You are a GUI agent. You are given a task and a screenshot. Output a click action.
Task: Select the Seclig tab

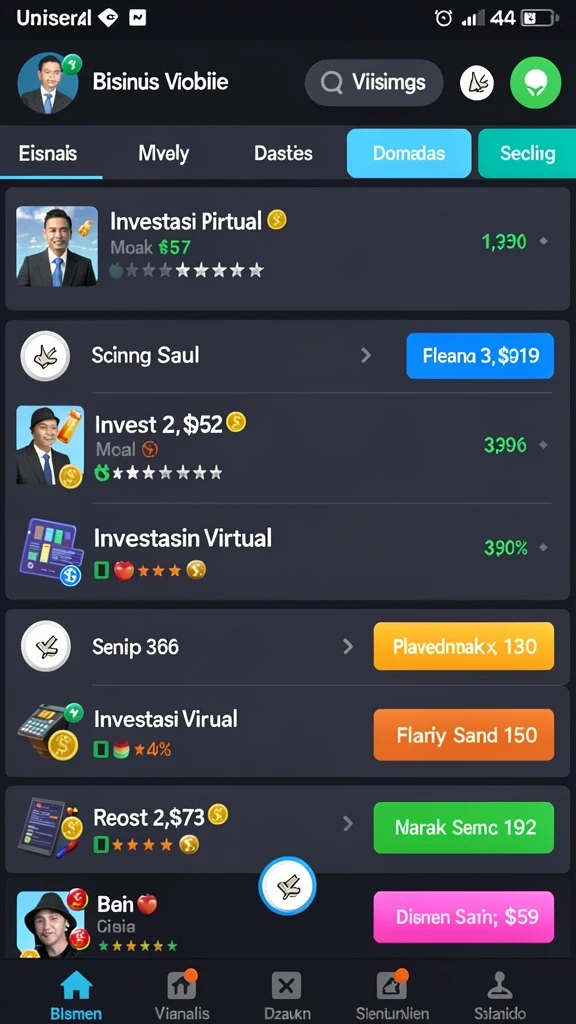point(527,153)
